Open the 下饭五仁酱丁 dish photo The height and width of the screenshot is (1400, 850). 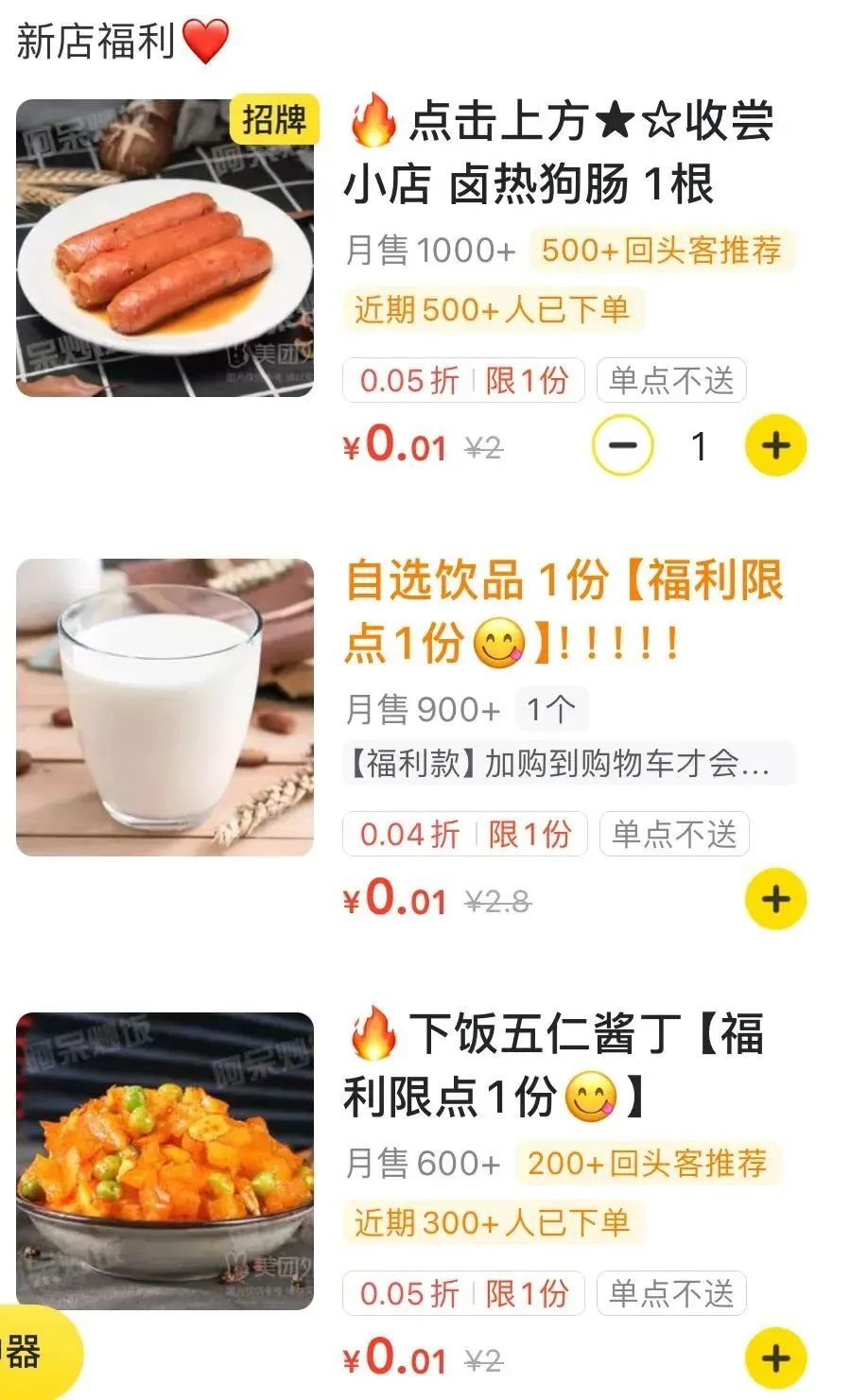pyautogui.click(x=165, y=1161)
